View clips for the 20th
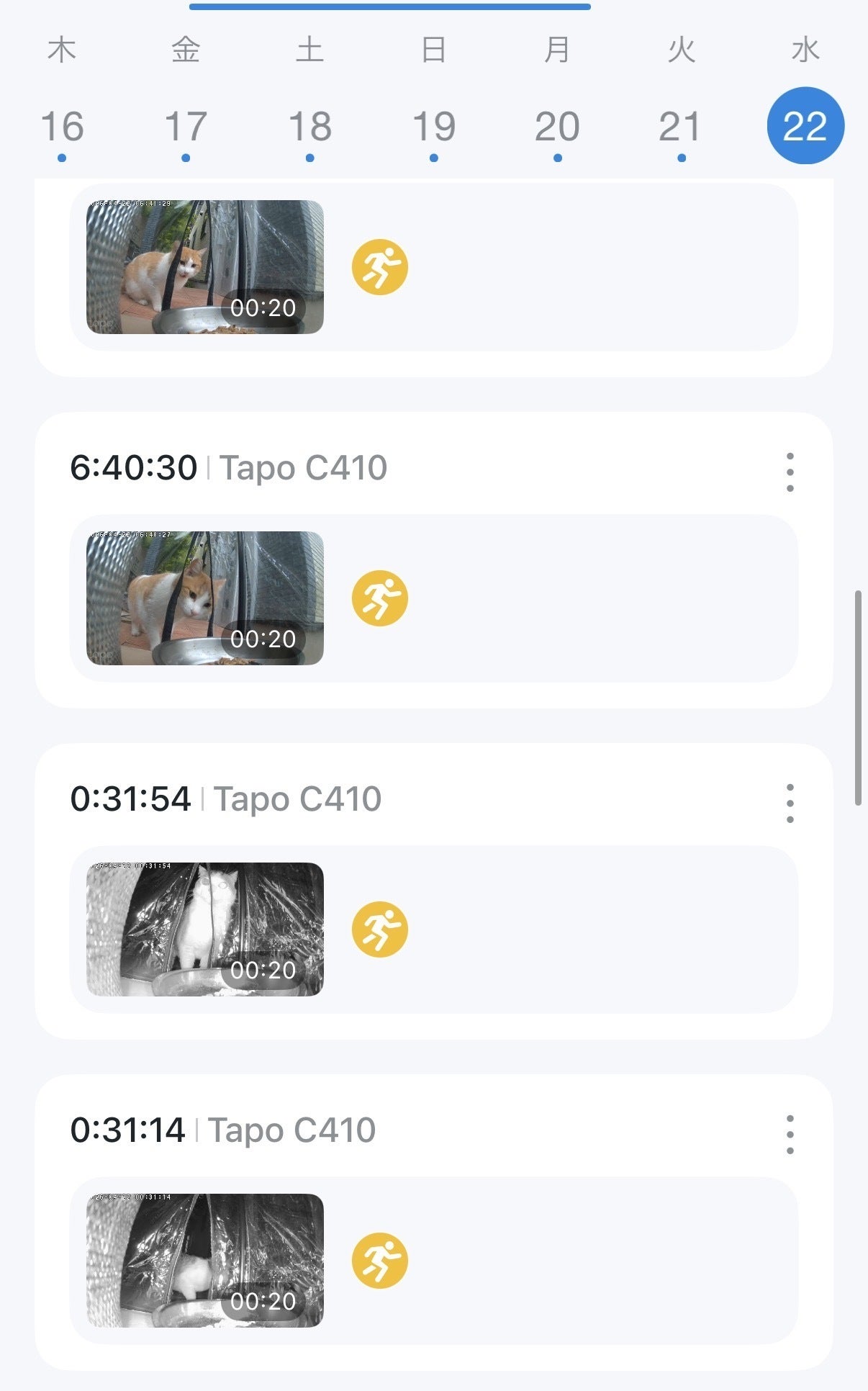 click(x=557, y=127)
